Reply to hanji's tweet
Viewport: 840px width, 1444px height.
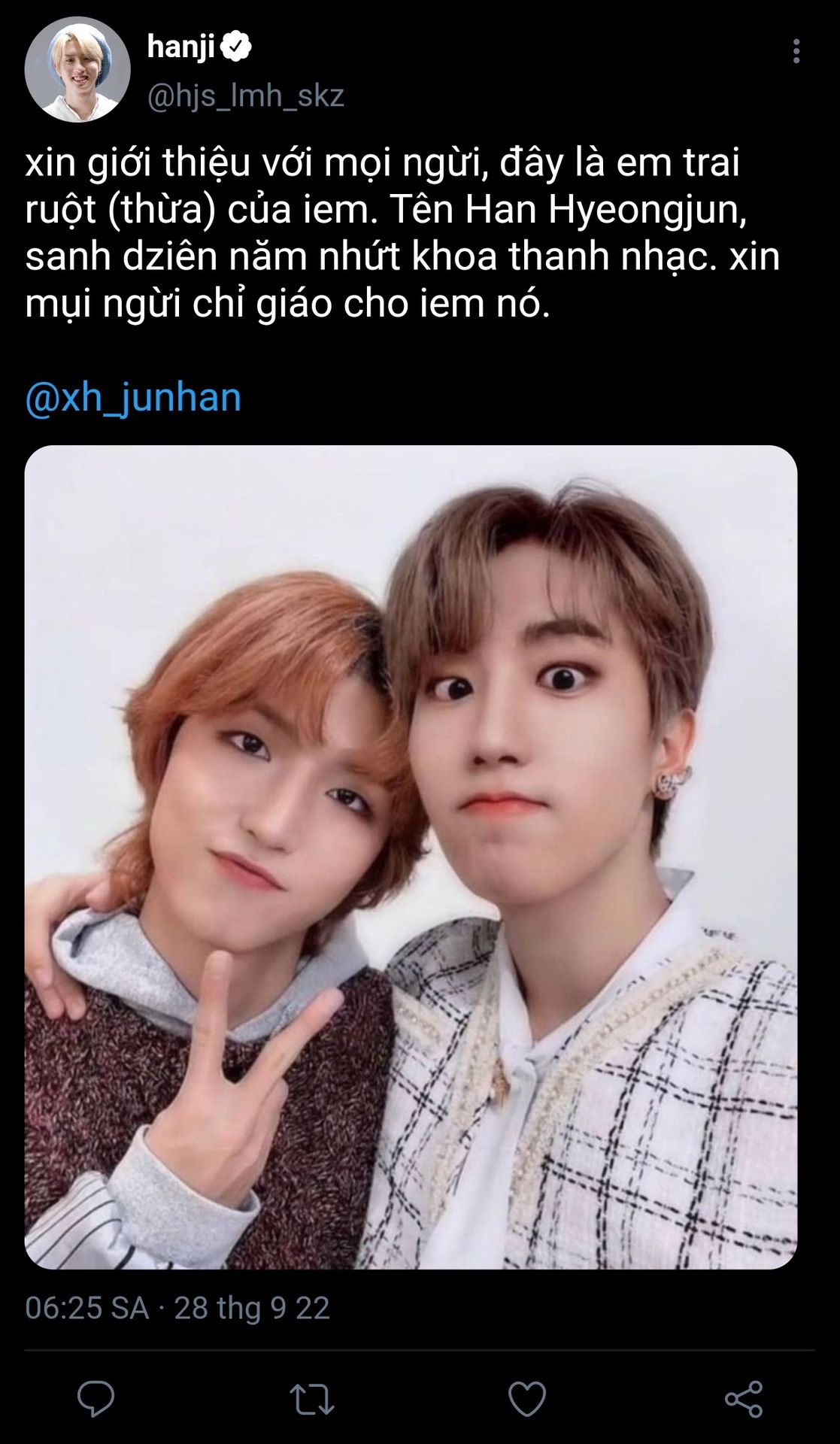pyautogui.click(x=96, y=1399)
